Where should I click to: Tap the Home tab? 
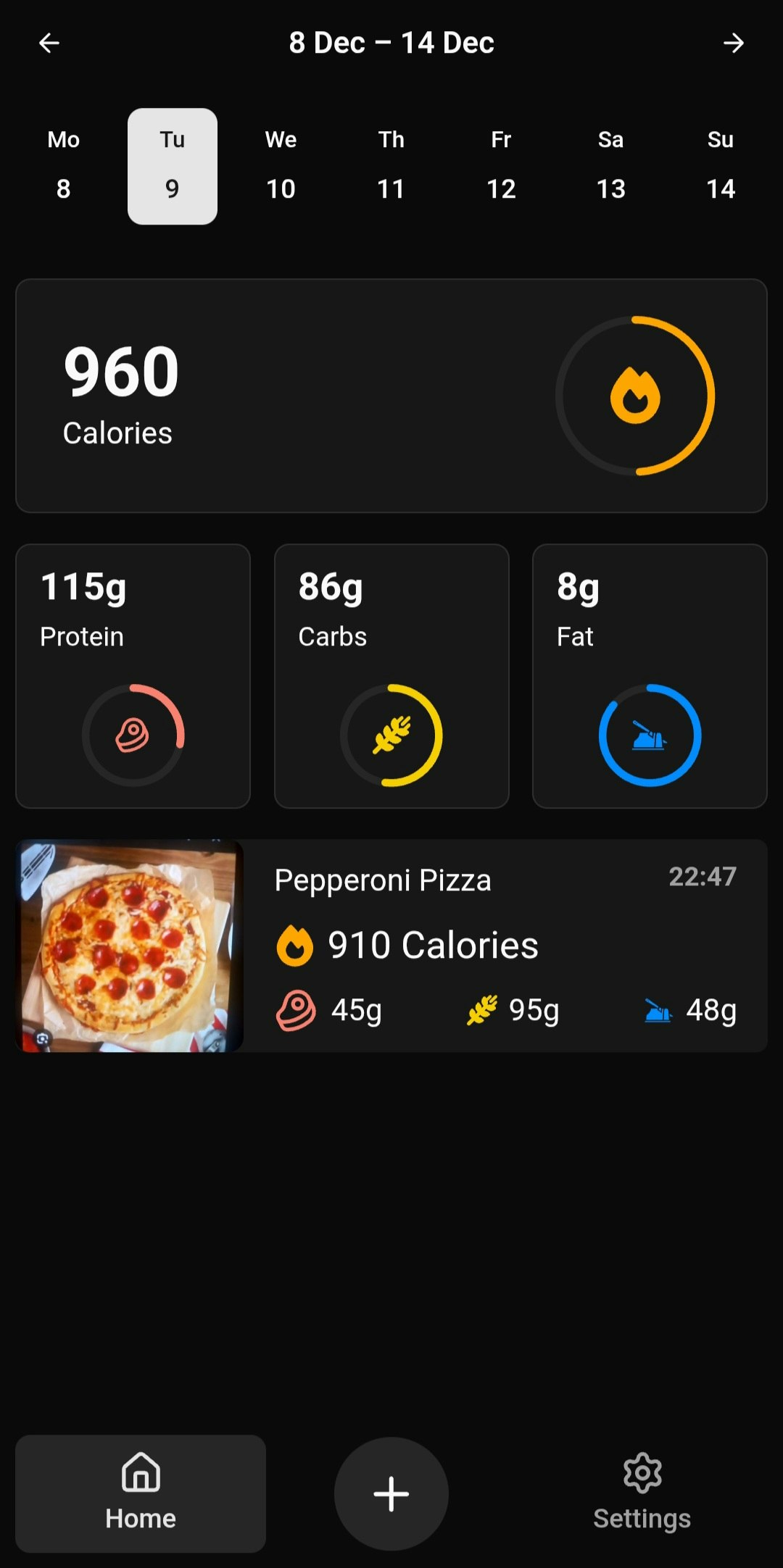(x=141, y=1493)
